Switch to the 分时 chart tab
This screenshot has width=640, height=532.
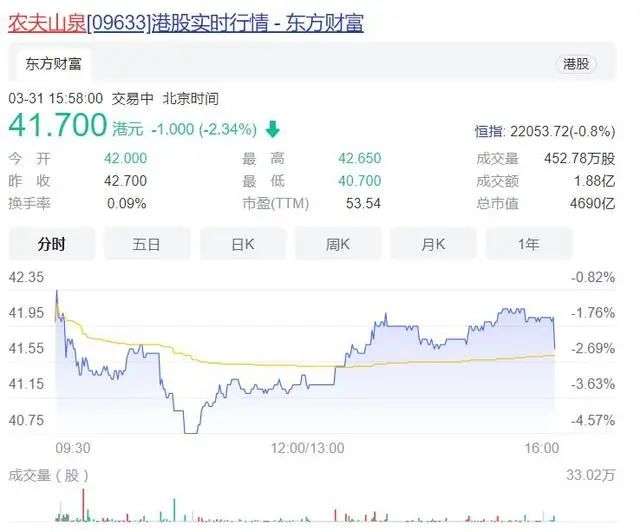[x=51, y=244]
